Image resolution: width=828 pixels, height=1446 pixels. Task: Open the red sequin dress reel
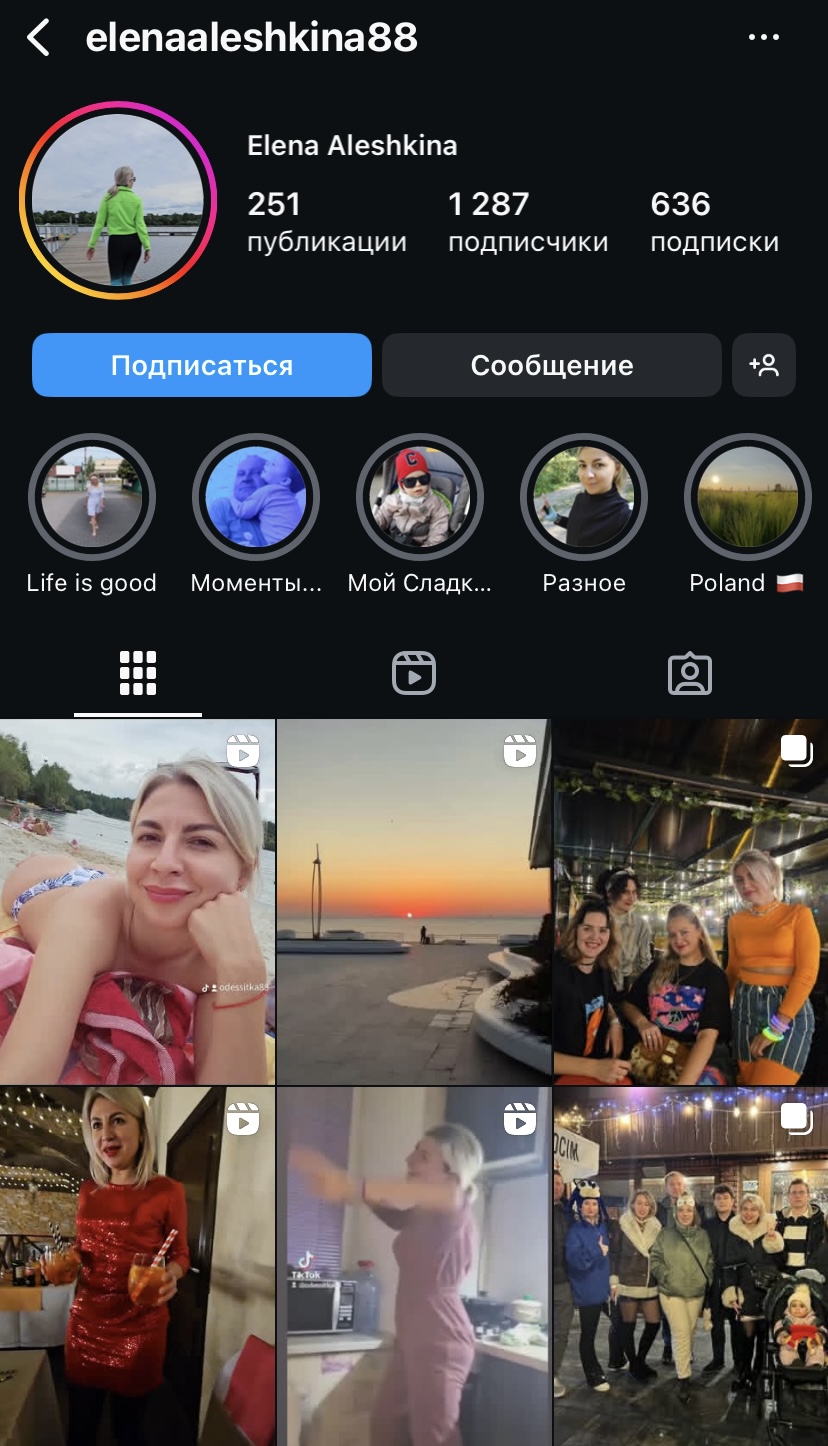[137, 1266]
